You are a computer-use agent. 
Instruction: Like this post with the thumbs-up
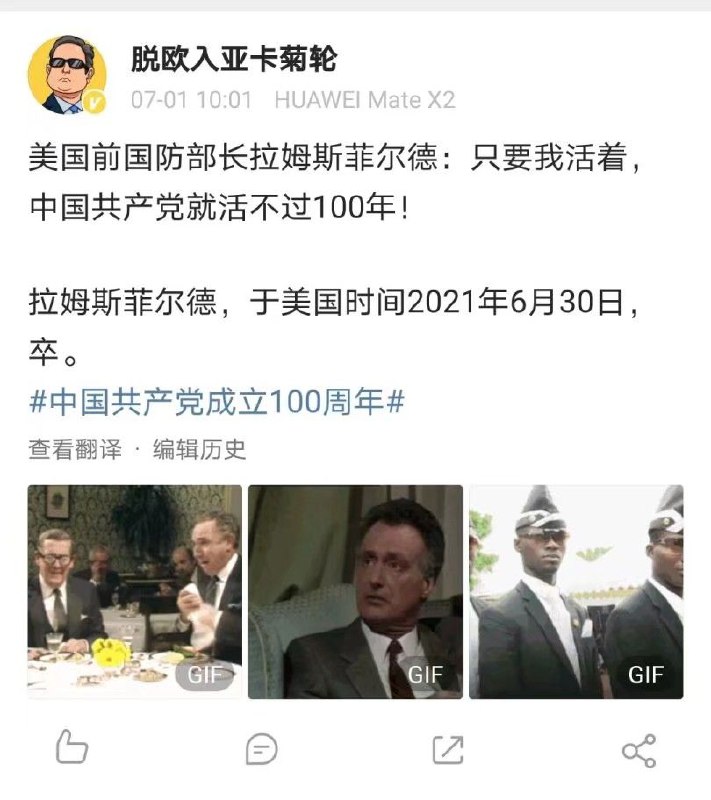(x=71, y=747)
